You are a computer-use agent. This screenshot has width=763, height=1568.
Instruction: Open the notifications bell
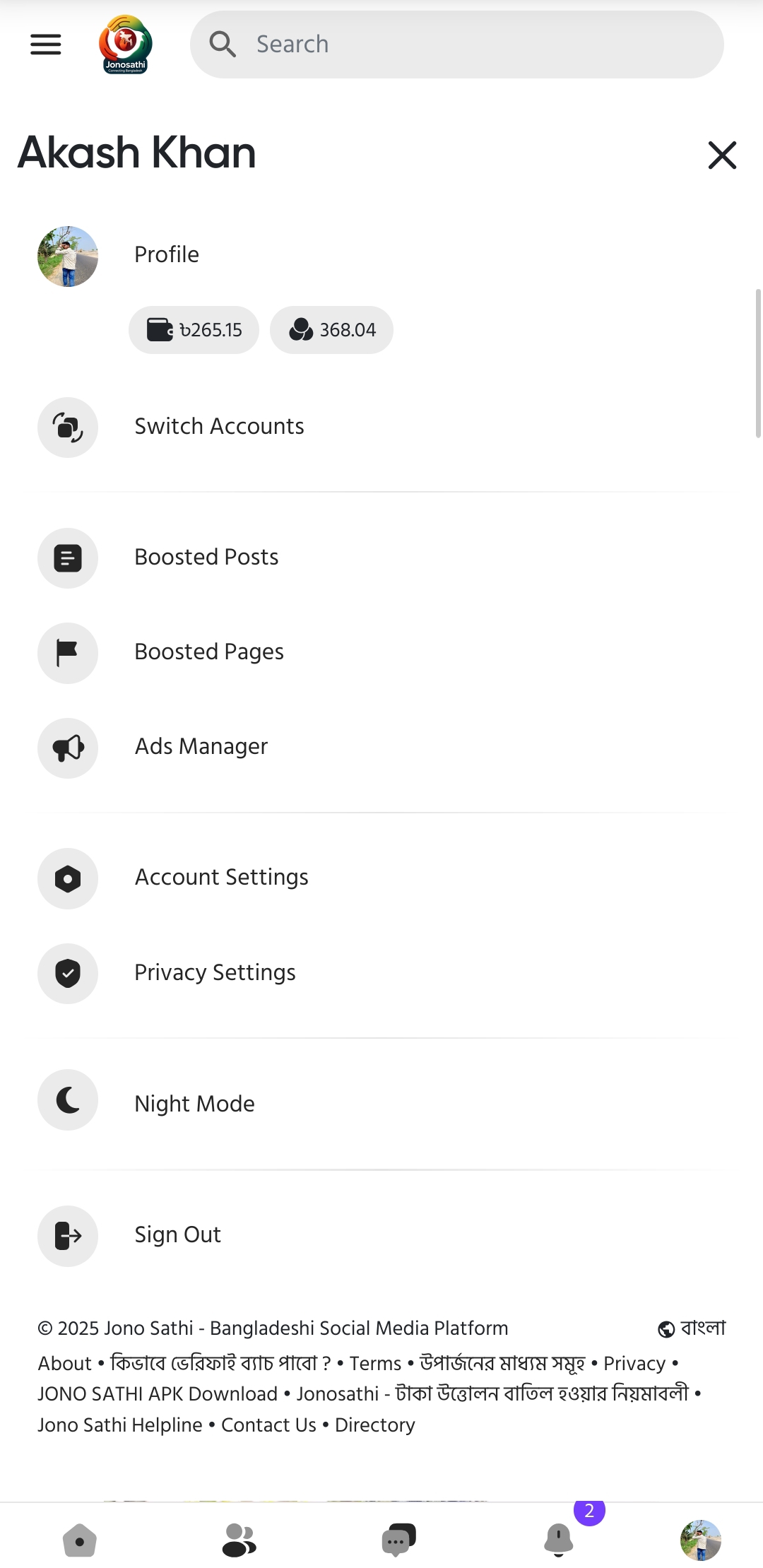[x=559, y=1540]
